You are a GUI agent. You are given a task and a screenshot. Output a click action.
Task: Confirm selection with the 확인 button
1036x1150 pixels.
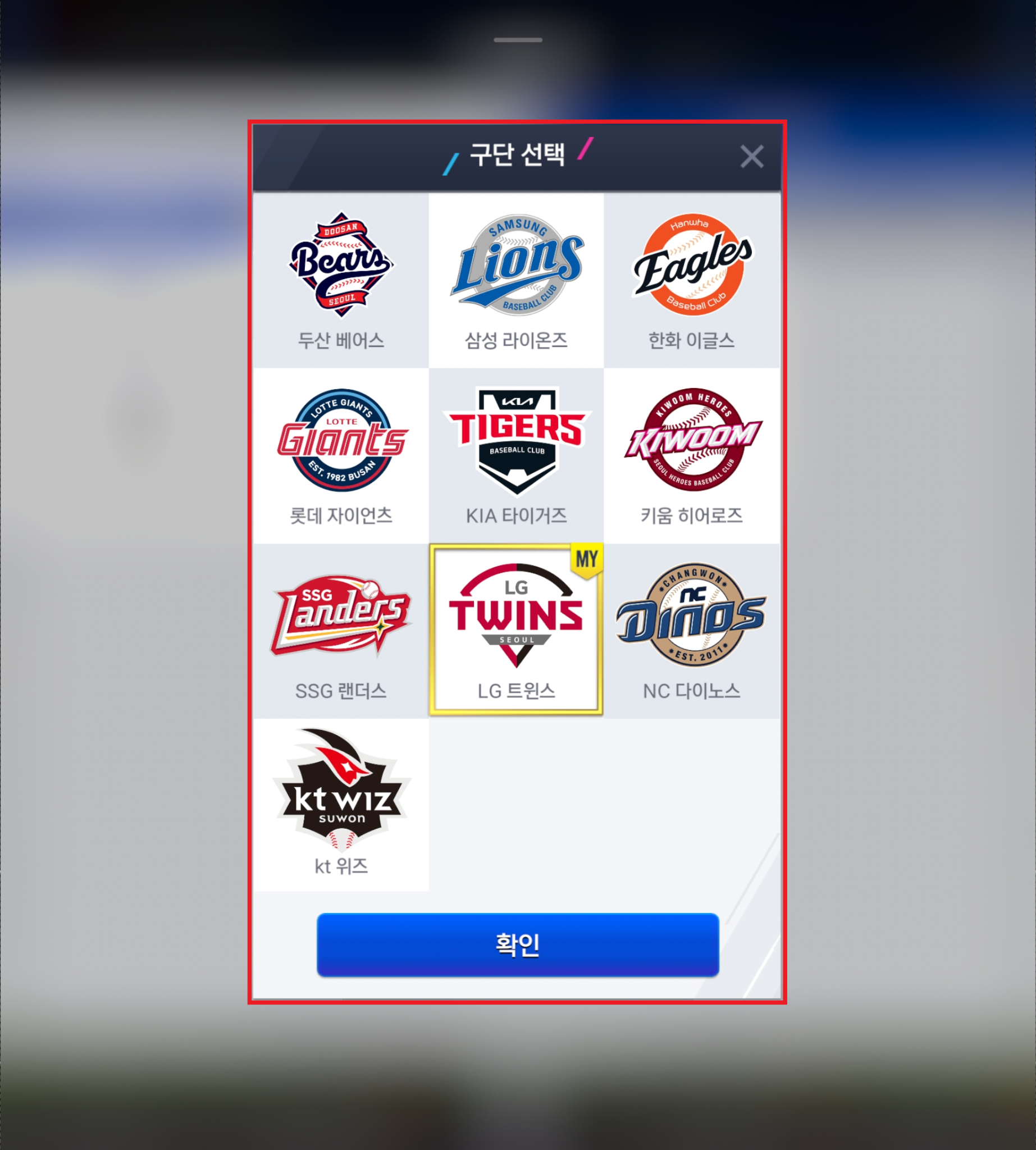[517, 944]
